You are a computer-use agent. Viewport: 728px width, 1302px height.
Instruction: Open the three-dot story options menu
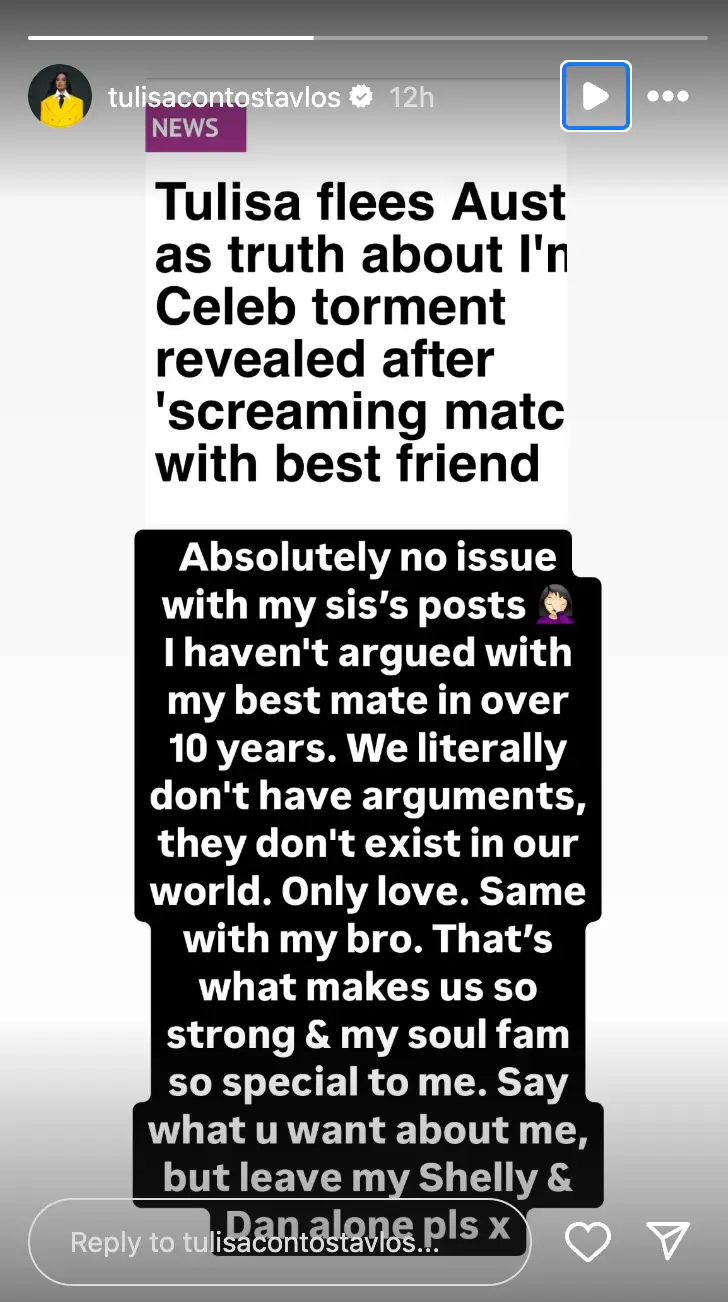[x=668, y=96]
